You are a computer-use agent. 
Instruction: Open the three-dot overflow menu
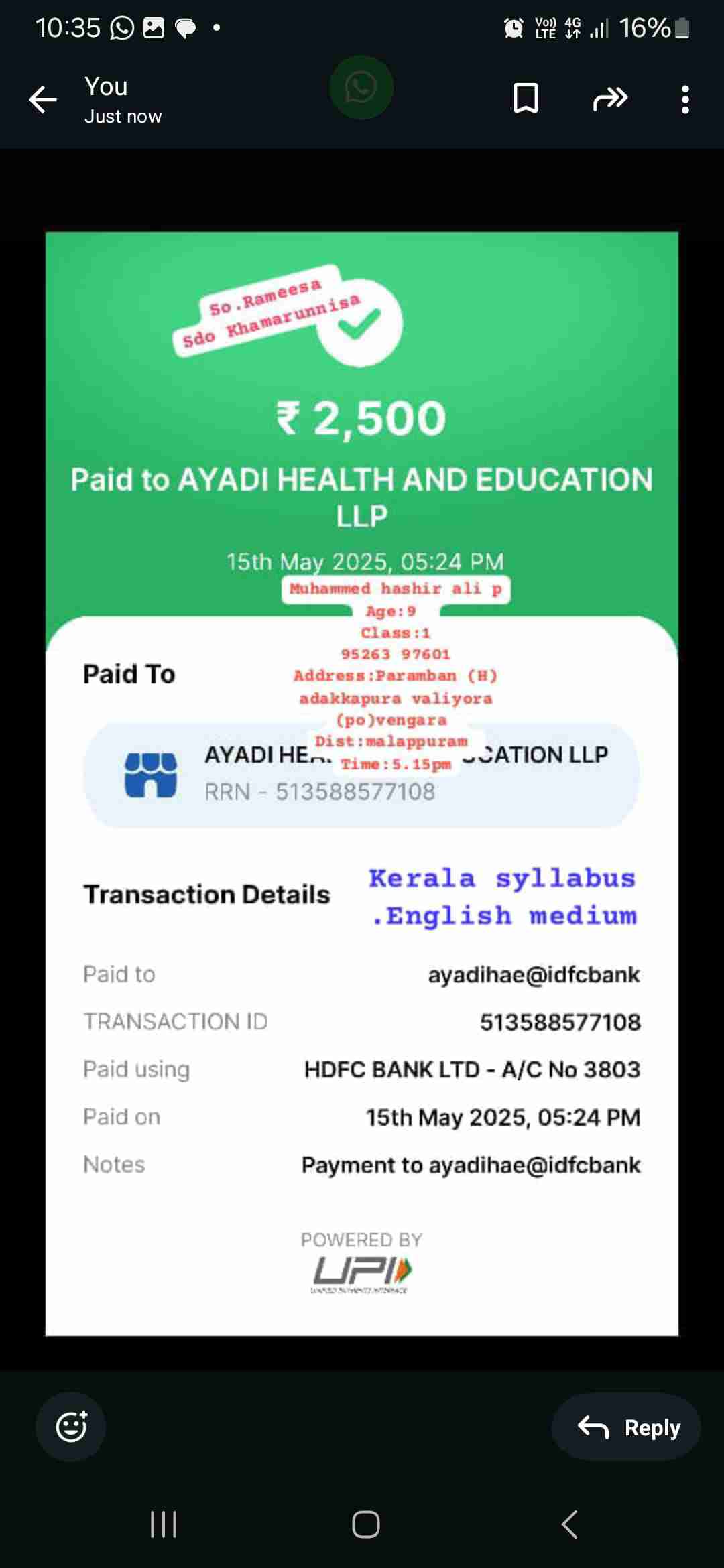(684, 100)
